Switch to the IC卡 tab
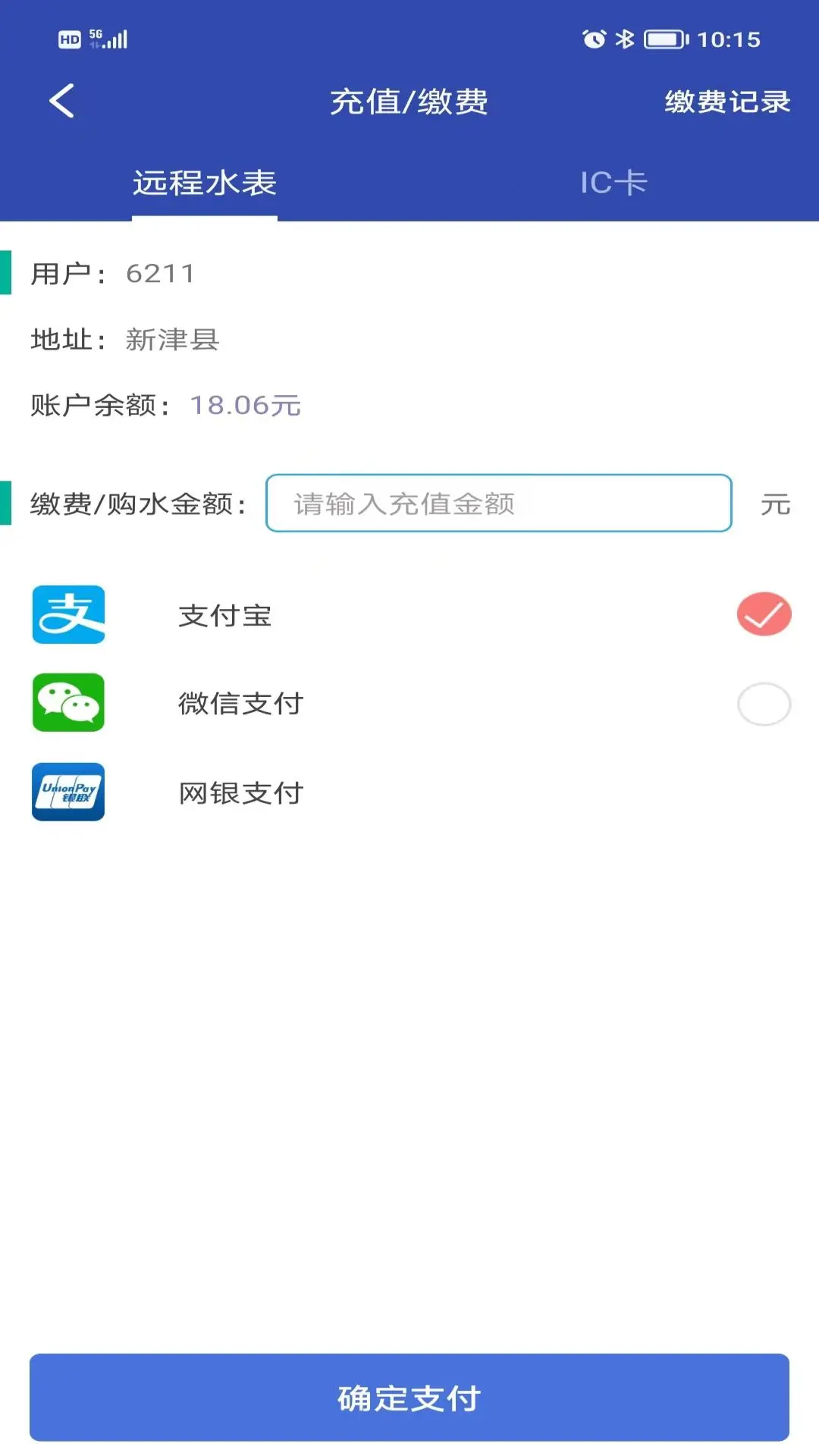The width and height of the screenshot is (819, 1456). point(613,182)
